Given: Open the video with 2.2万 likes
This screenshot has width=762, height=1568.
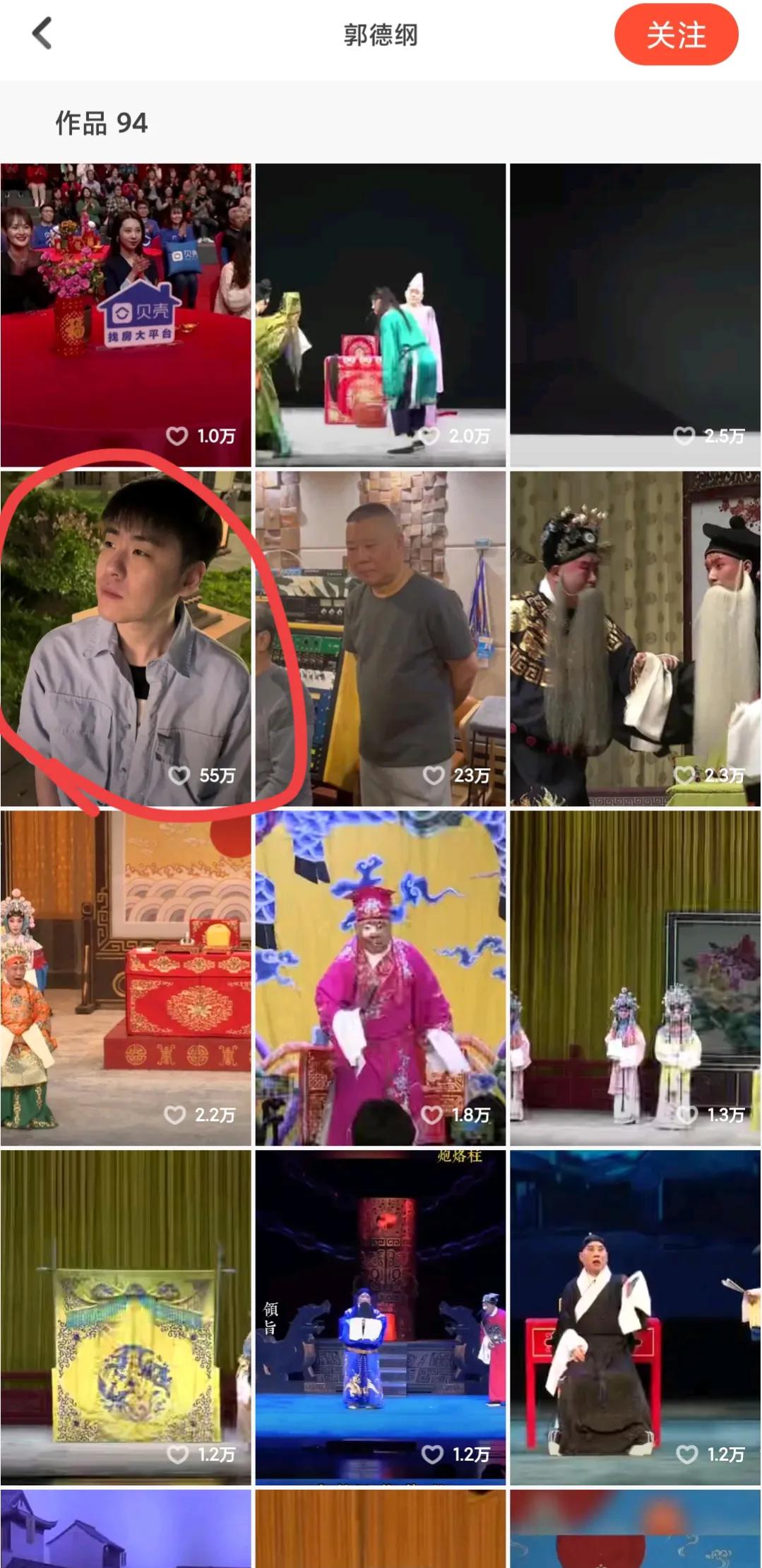Looking at the screenshot, I should pos(126,978).
